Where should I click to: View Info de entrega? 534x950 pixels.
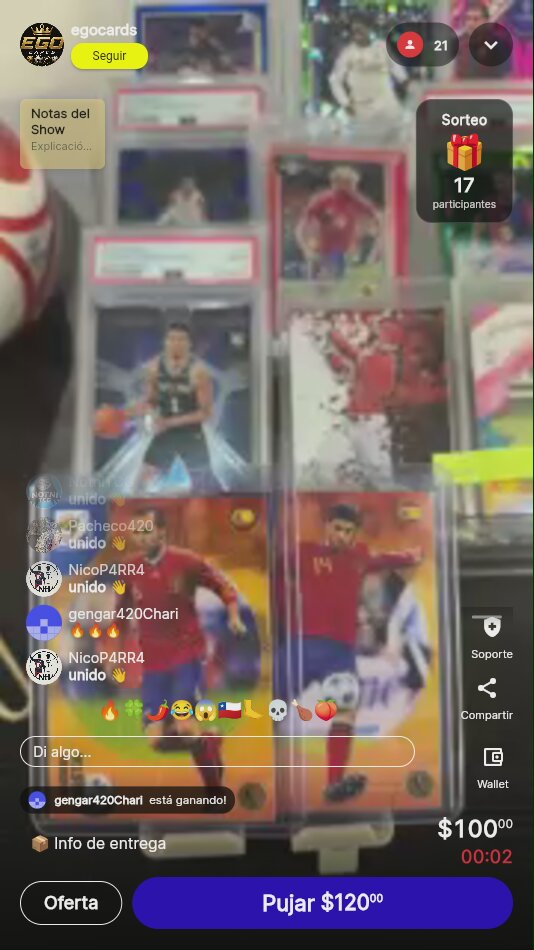[x=99, y=843]
